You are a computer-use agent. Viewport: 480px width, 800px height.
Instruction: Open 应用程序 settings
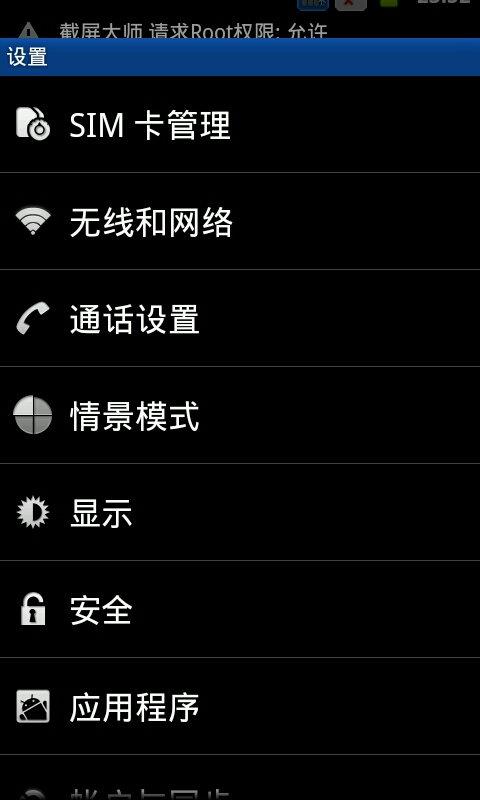coord(240,706)
